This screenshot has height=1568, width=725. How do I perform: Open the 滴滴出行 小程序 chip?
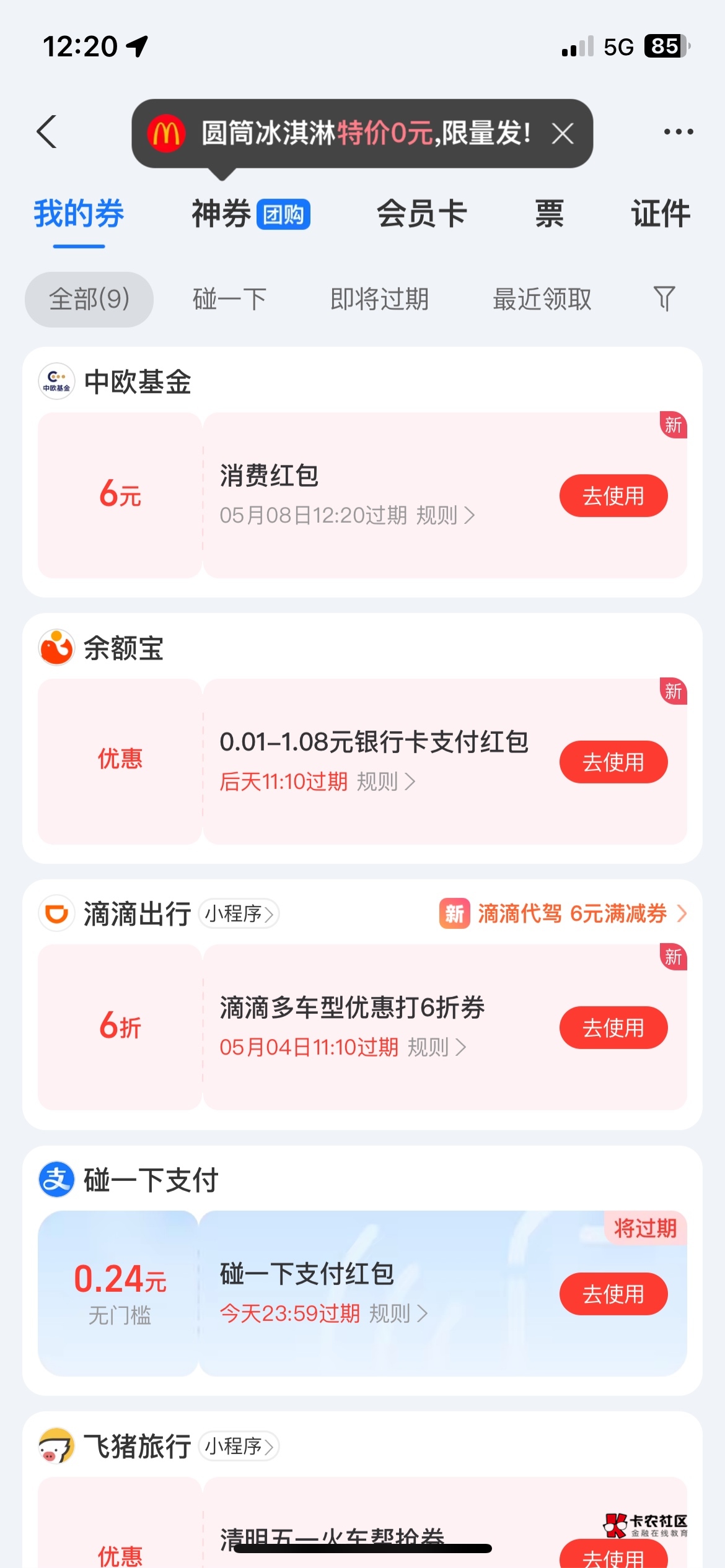[x=239, y=914]
